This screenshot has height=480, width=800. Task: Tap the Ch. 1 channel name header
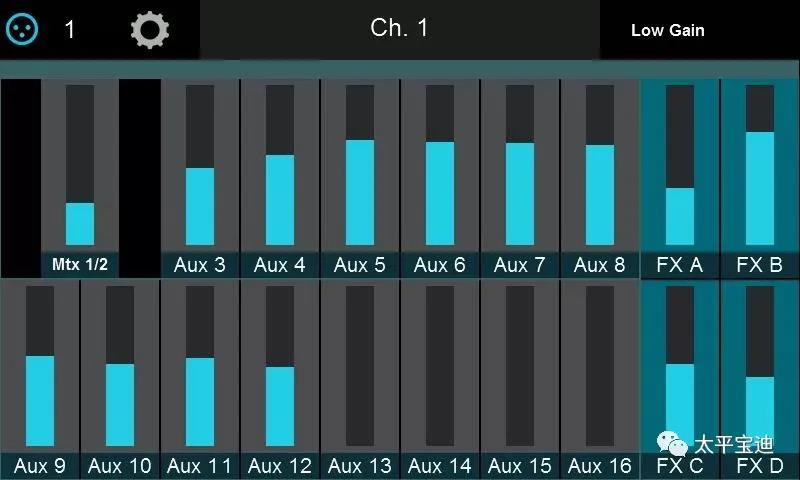click(399, 28)
